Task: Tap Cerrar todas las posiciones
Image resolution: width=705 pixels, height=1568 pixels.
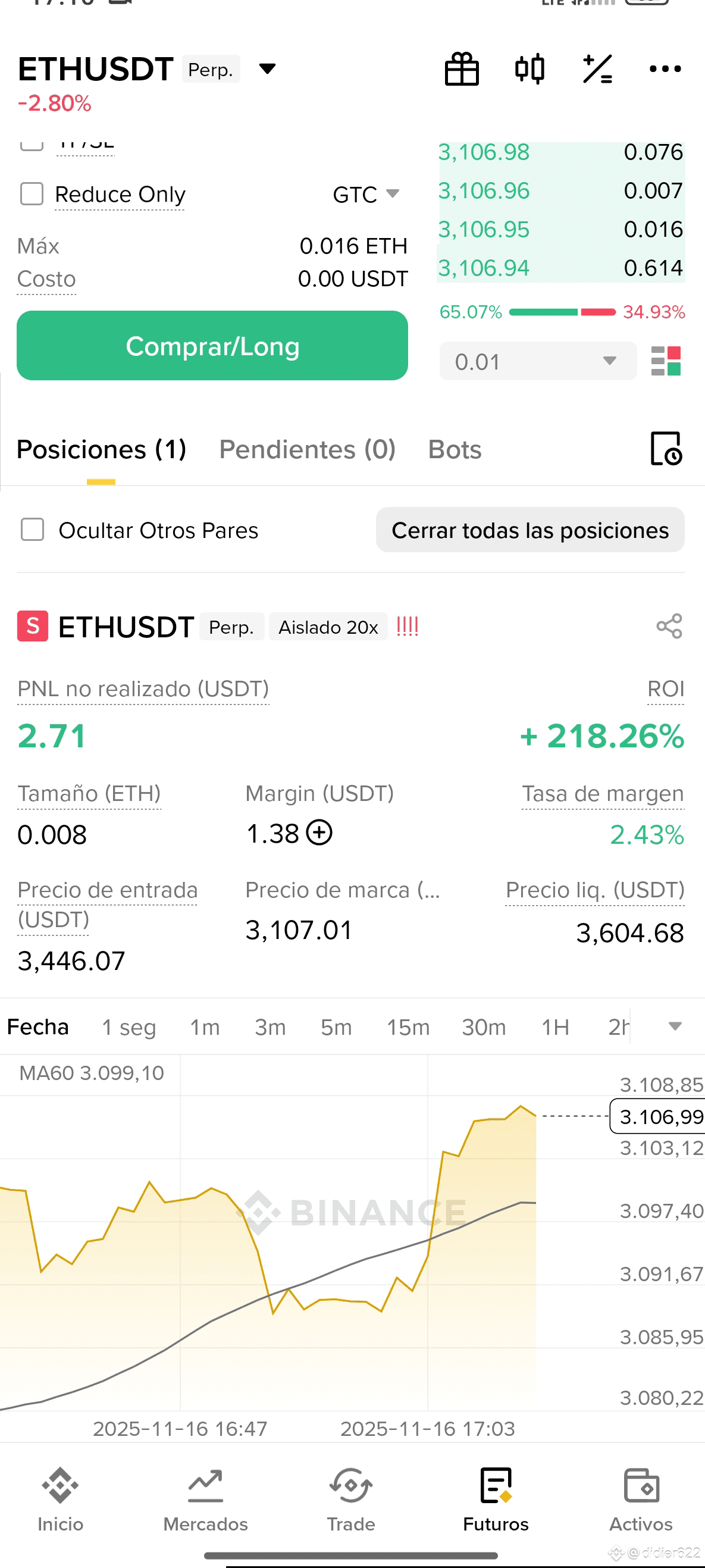Action: click(529, 530)
